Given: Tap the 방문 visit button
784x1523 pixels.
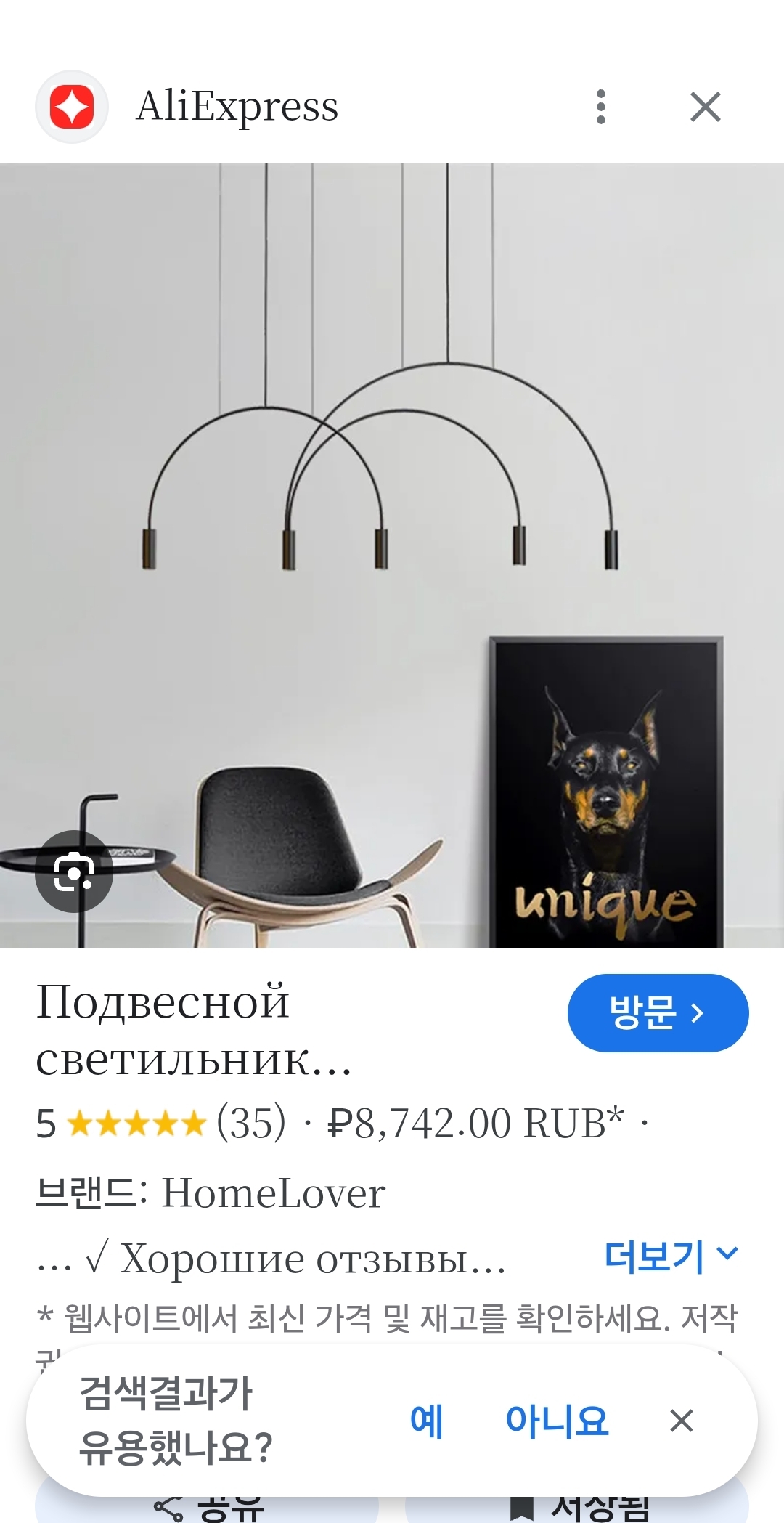Looking at the screenshot, I should click(x=657, y=1012).
